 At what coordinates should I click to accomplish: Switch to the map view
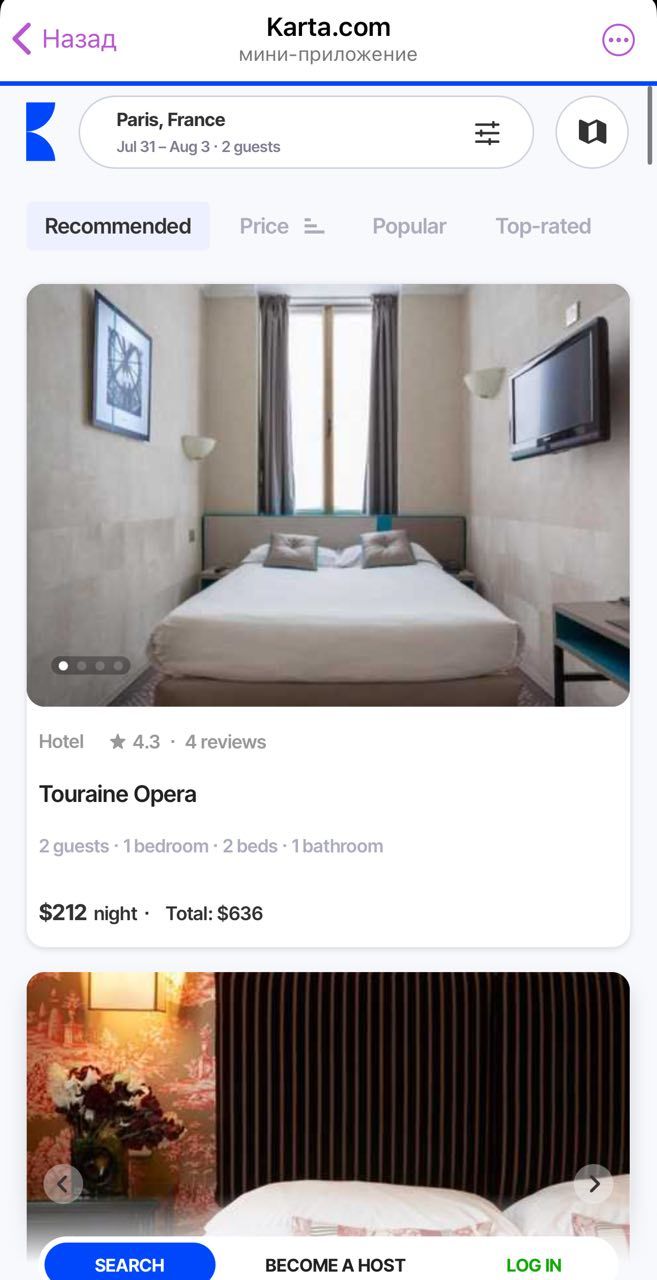[x=592, y=132]
